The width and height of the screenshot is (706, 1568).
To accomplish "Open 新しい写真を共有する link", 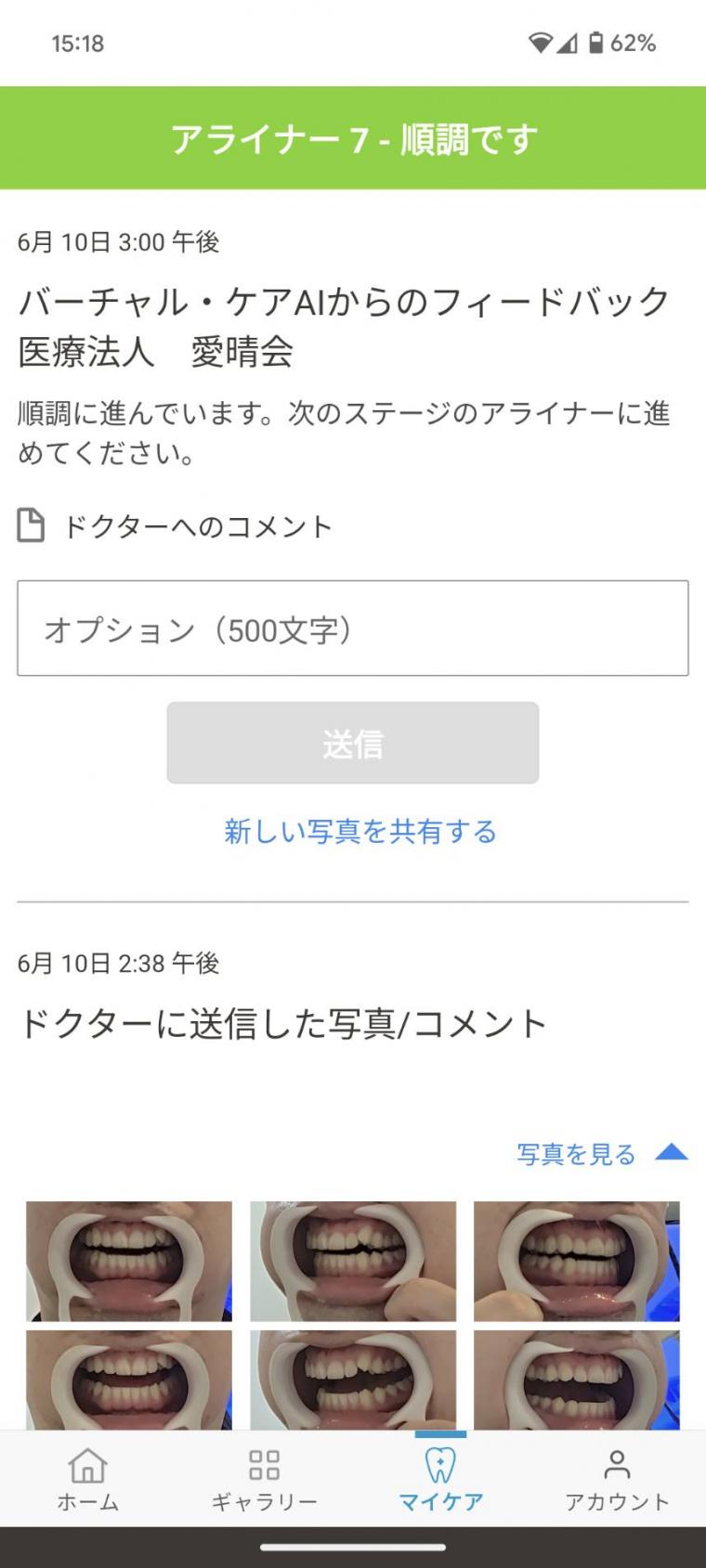I will click(360, 831).
